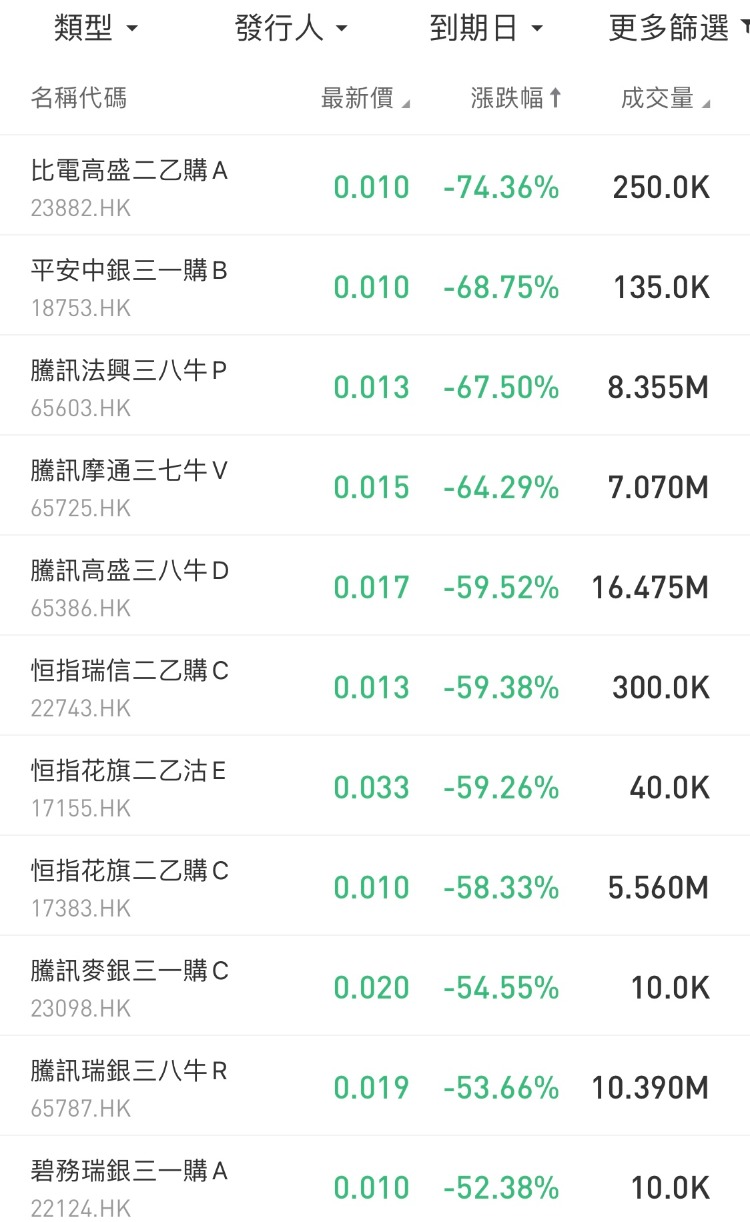Screen dimensions: 750x1222
Task: View 碧務瑞銀三一購A 22124.HK
Action: click(375, 1179)
